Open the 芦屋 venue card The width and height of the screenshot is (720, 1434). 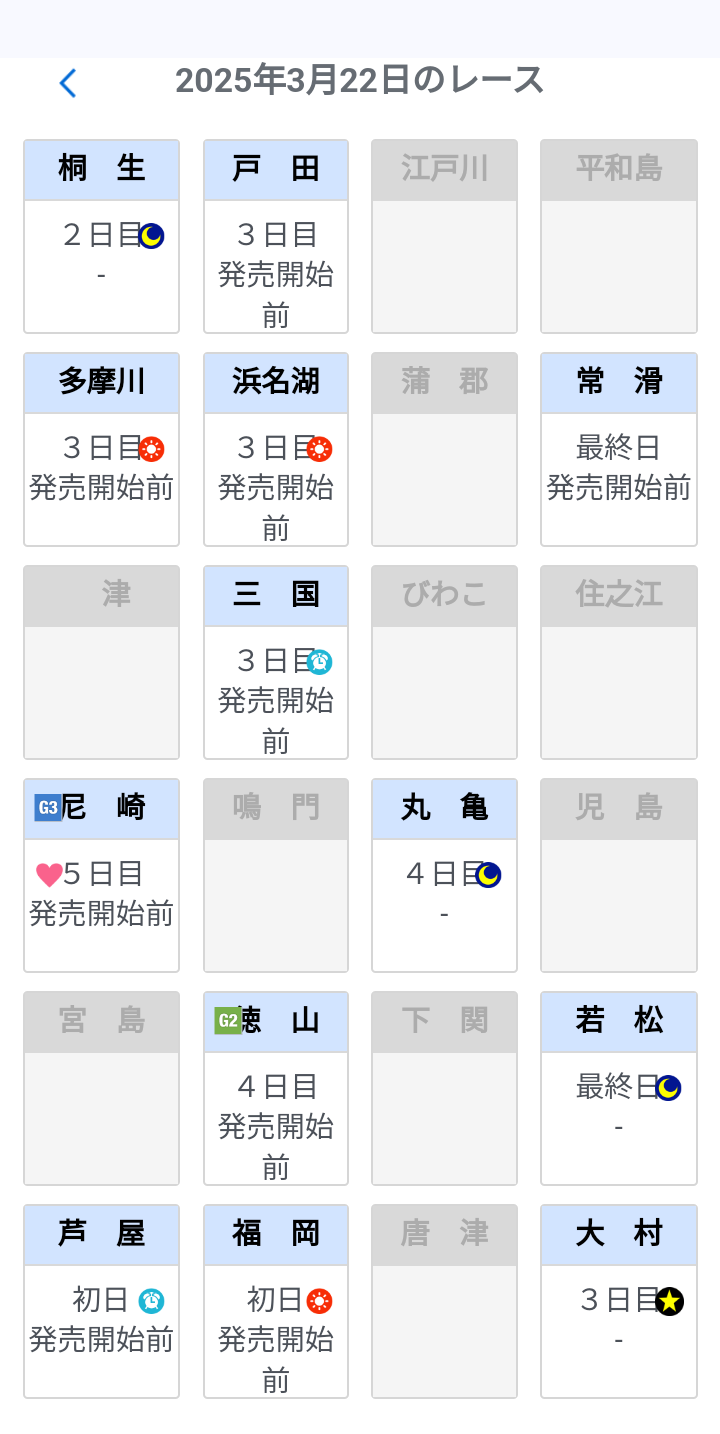point(101,1300)
